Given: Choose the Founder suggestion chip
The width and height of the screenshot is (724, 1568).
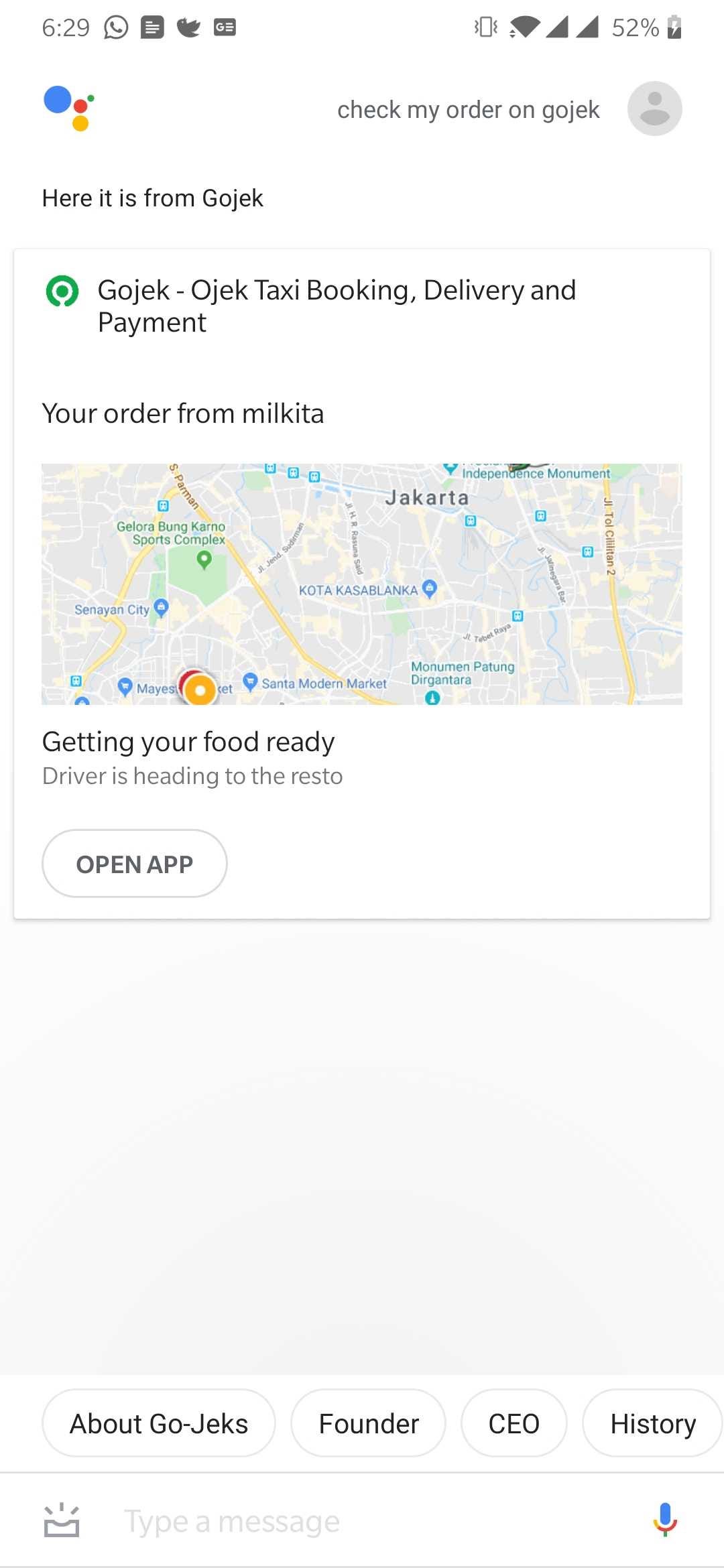Looking at the screenshot, I should 368,1423.
